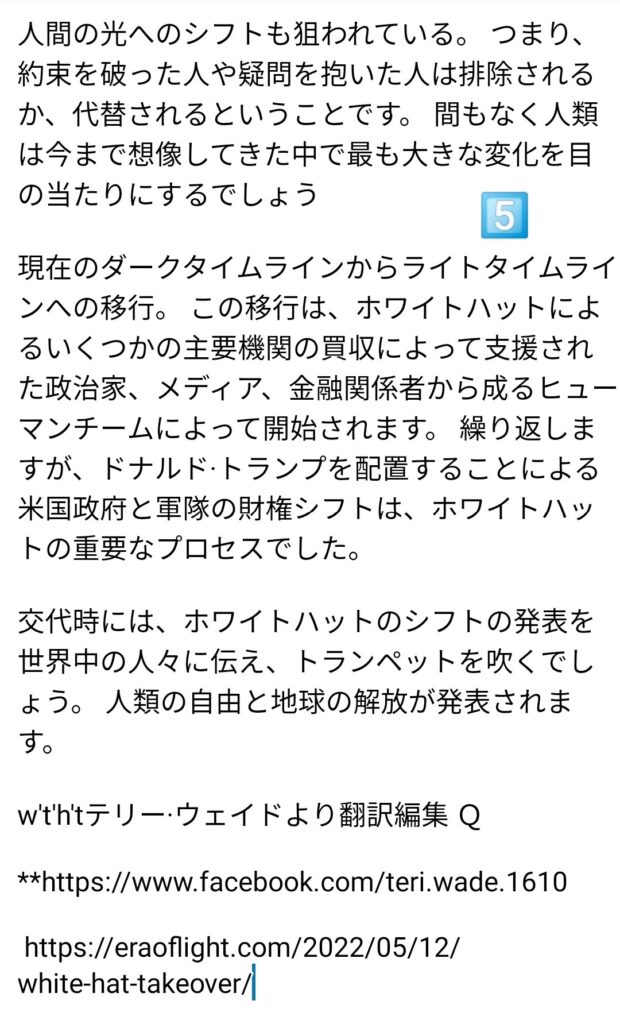The height and width of the screenshot is (1024, 620).
Task: Tap the text editing area after white-hat-takeover/
Action: coord(400,983)
